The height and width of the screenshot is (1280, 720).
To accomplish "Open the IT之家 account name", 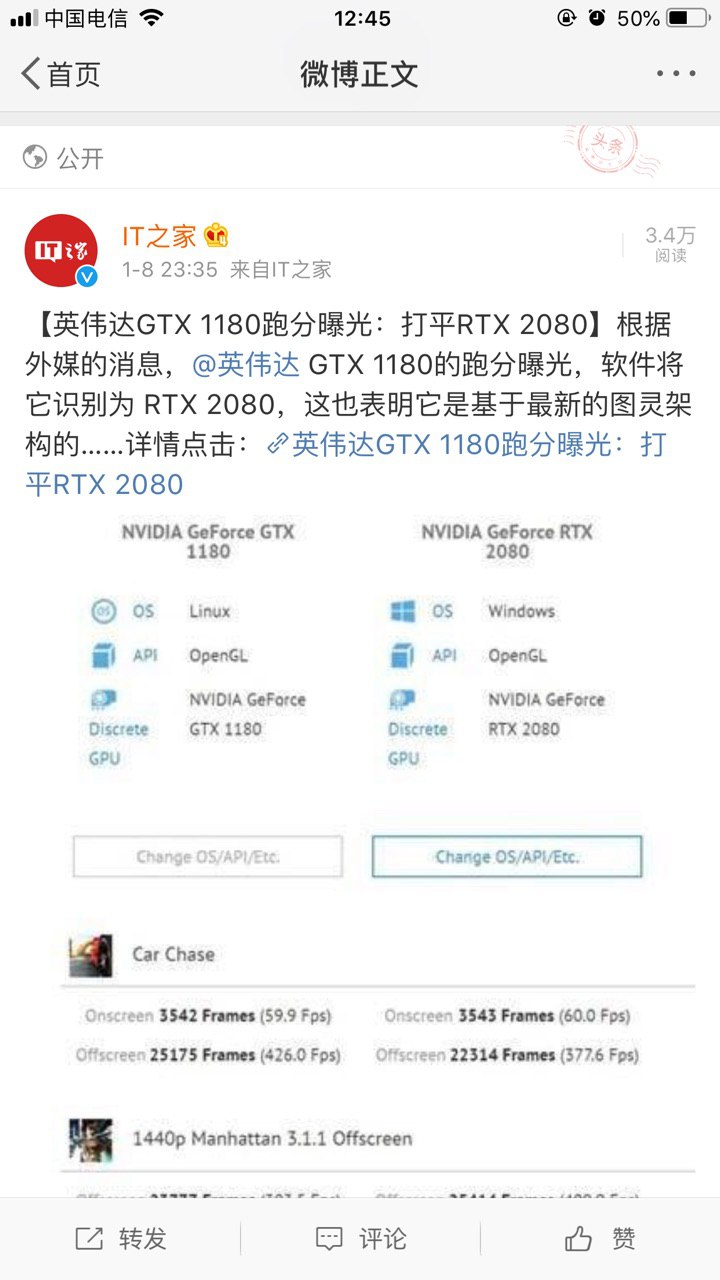I will [x=159, y=236].
